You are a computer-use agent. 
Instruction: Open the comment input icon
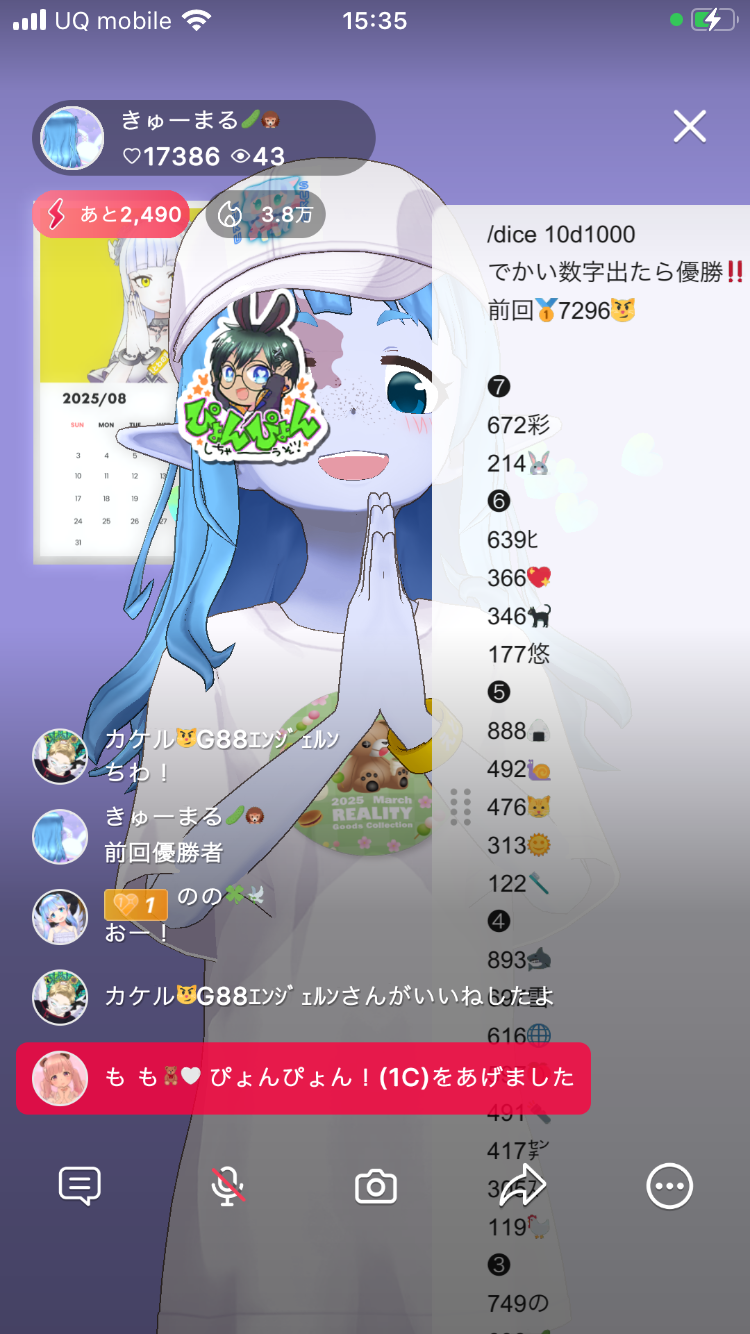coord(80,1187)
